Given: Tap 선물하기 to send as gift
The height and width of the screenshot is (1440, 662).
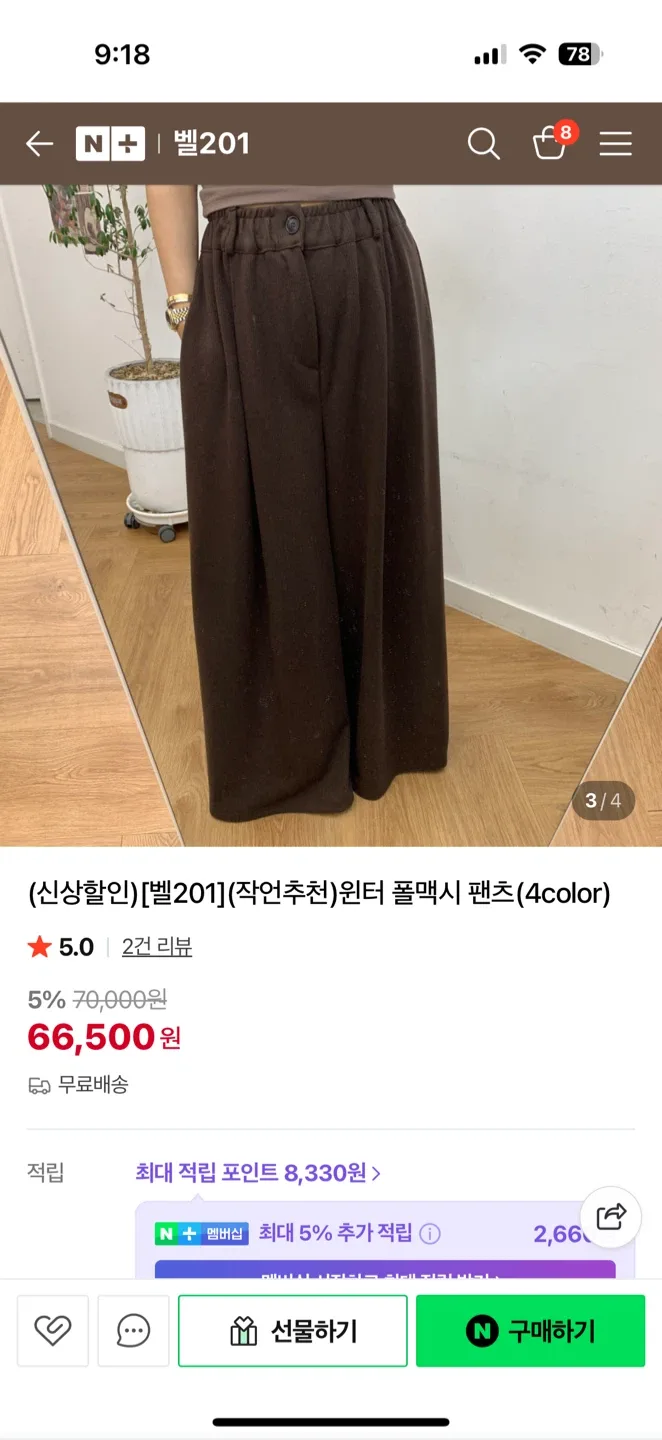Looking at the screenshot, I should point(293,1330).
